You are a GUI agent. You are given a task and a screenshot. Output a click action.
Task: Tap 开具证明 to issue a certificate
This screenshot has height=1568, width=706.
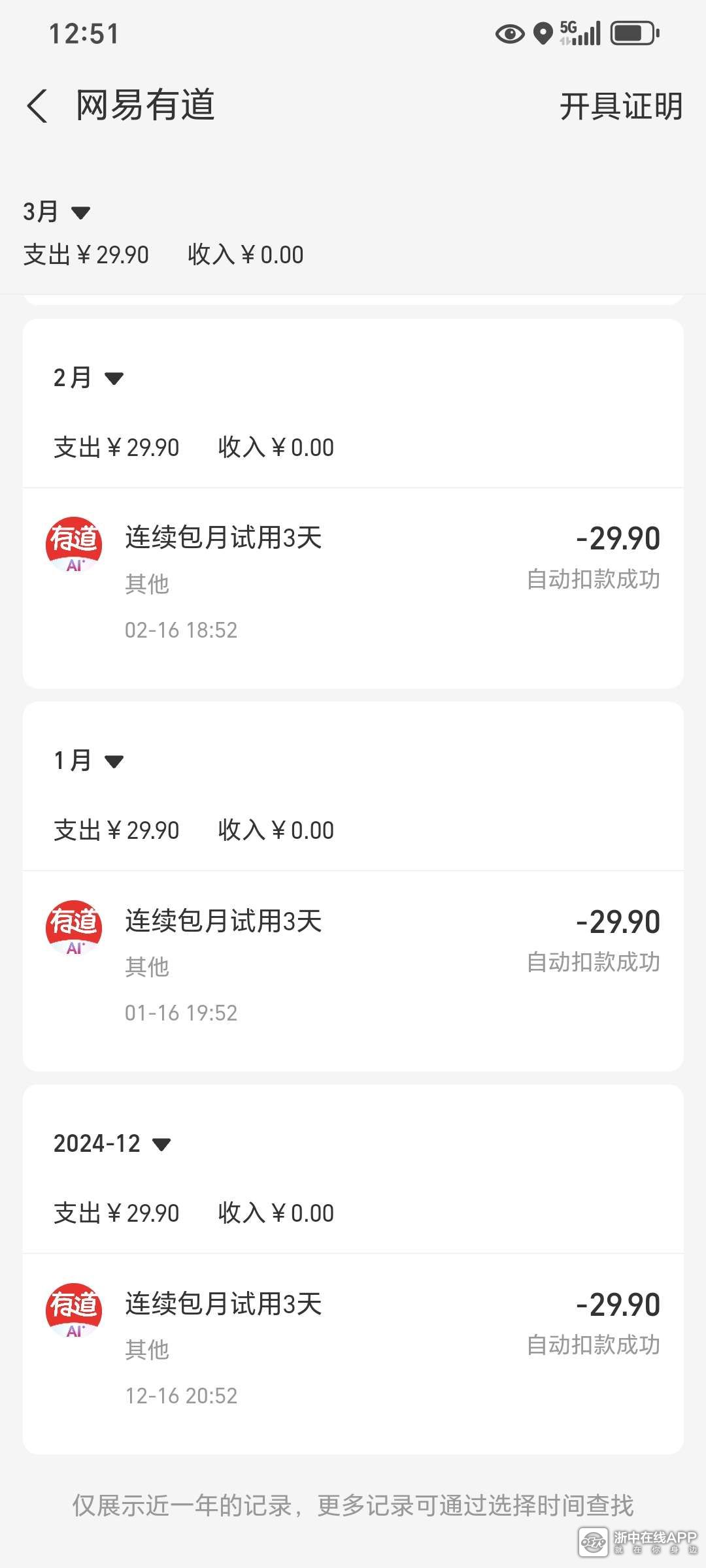[x=620, y=106]
